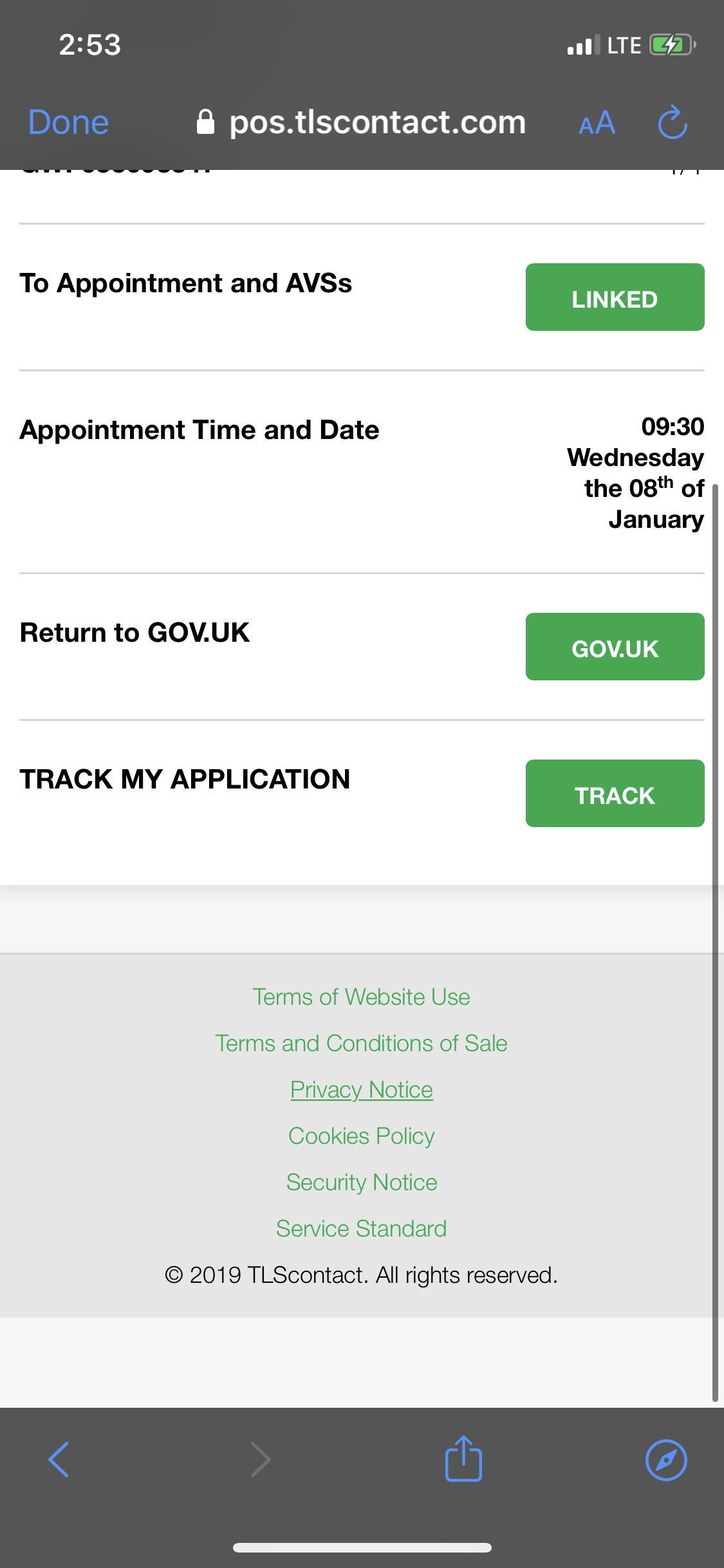This screenshot has height=1568, width=724.
Task: Open the Service Standard link
Action: (361, 1229)
